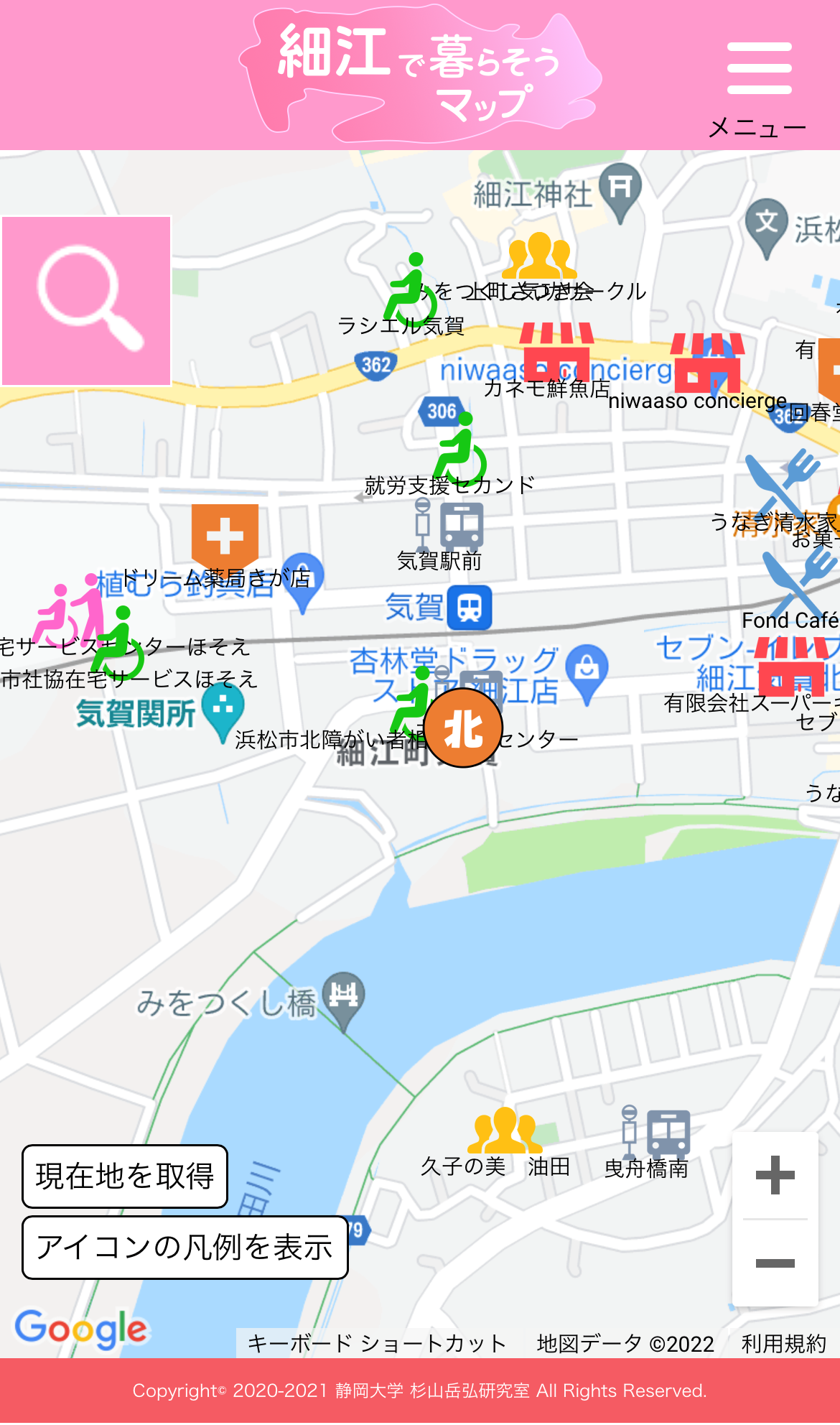Open the niwaaso concierge shop marker
840x1425 pixels.
point(707,359)
